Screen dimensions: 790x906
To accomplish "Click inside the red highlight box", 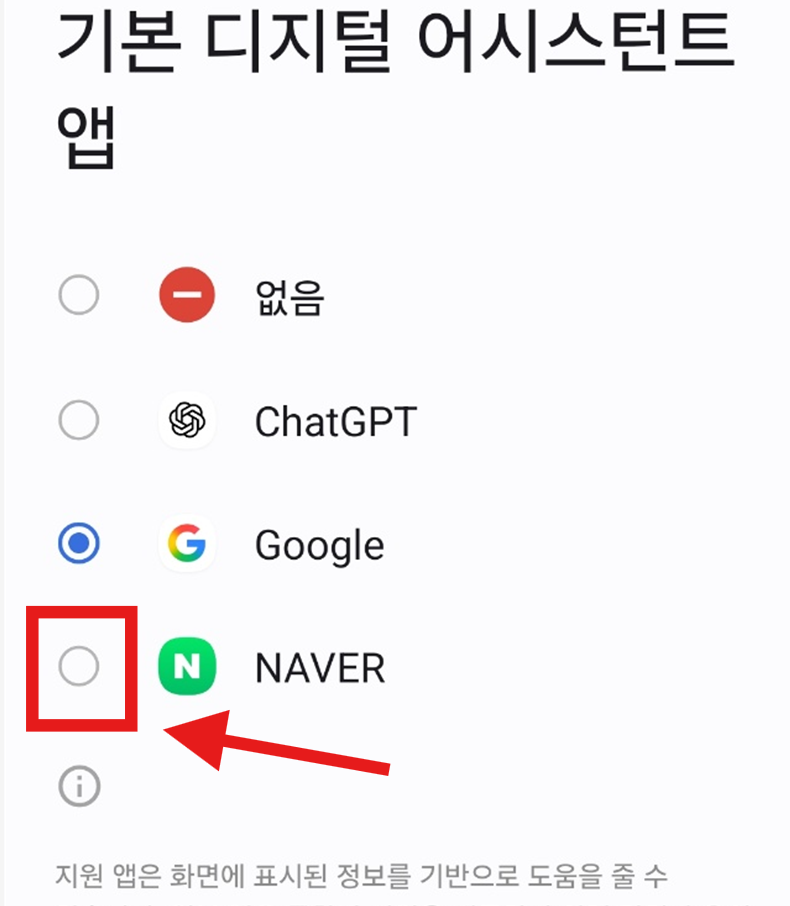I will click(x=79, y=667).
